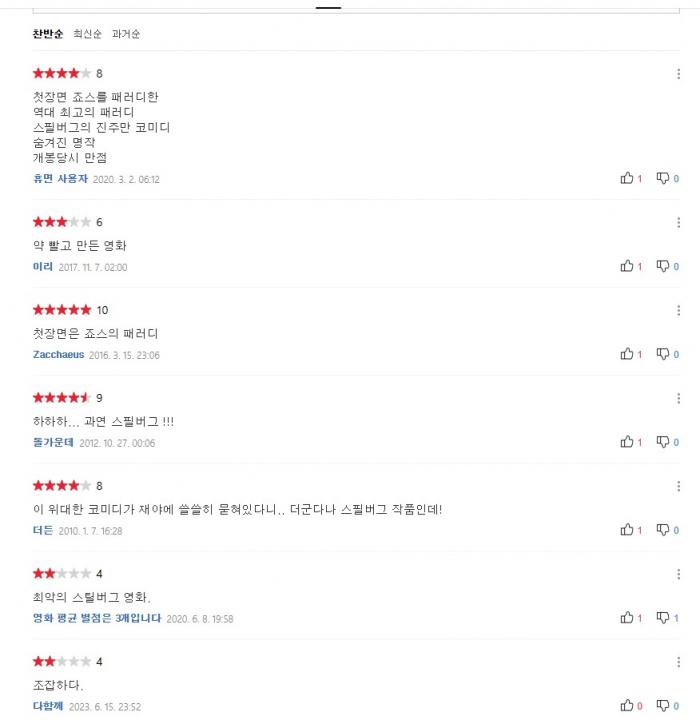The image size is (700, 720).
Task: Like the review by 다함께
Action: pyautogui.click(x=627, y=706)
